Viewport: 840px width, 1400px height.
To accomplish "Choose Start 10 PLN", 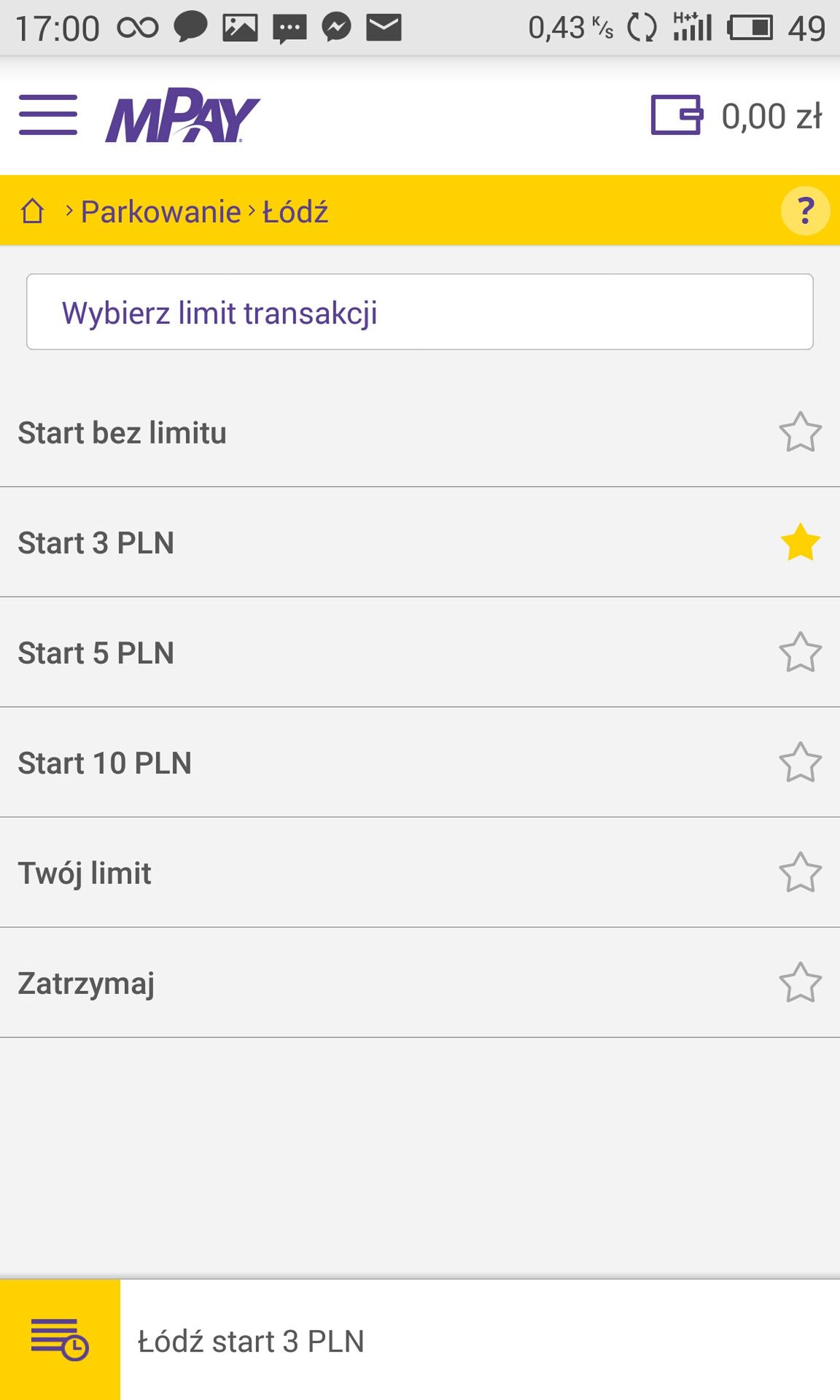I will point(420,763).
